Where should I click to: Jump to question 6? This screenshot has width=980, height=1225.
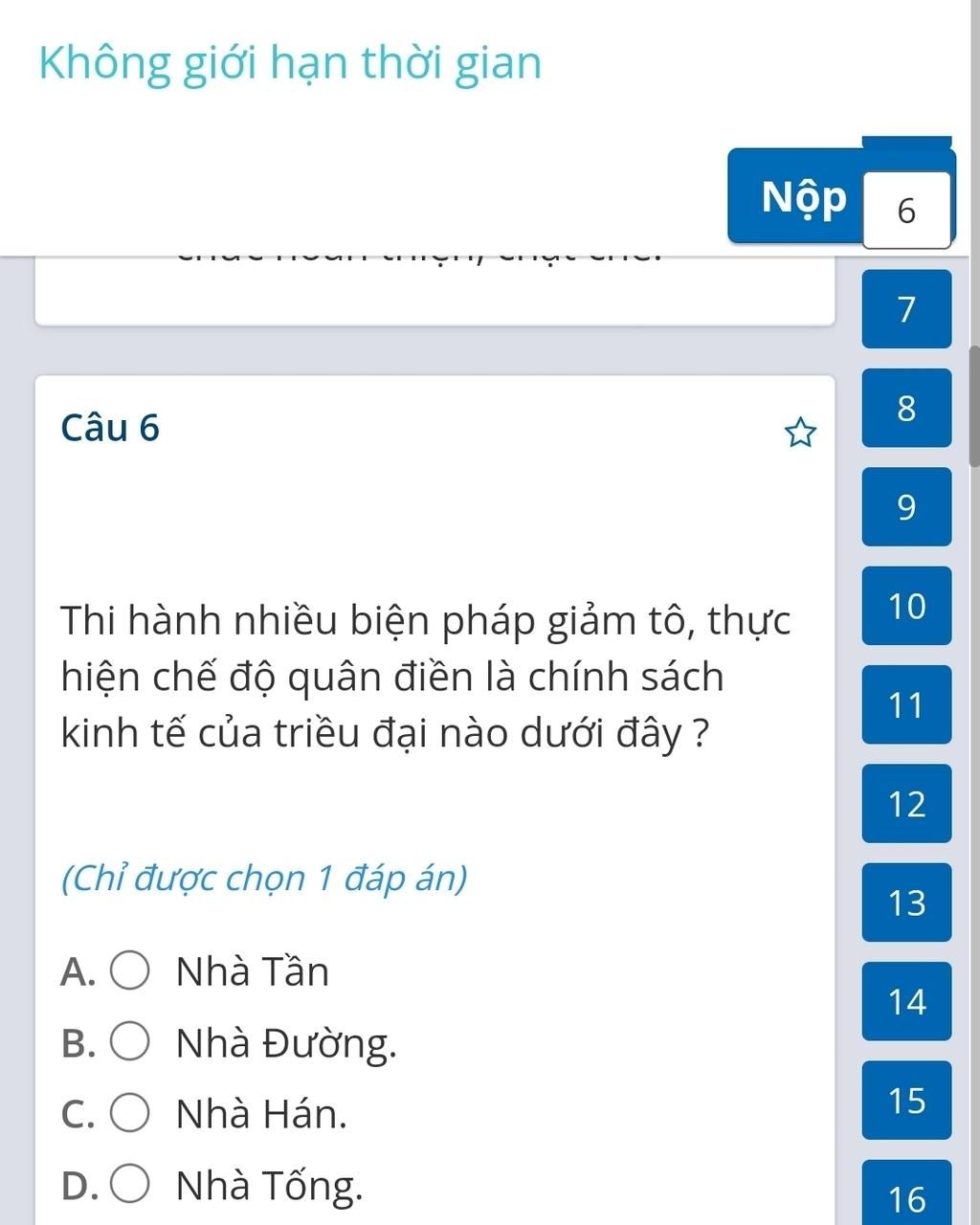pos(906,211)
